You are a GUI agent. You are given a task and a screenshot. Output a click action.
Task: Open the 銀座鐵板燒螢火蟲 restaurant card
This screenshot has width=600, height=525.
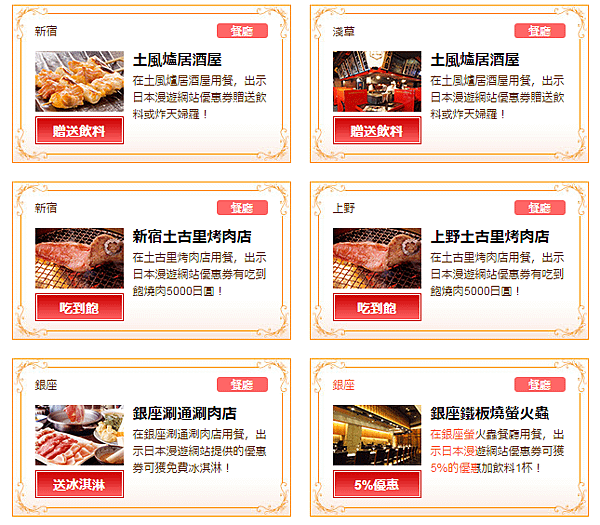[x=490, y=413]
